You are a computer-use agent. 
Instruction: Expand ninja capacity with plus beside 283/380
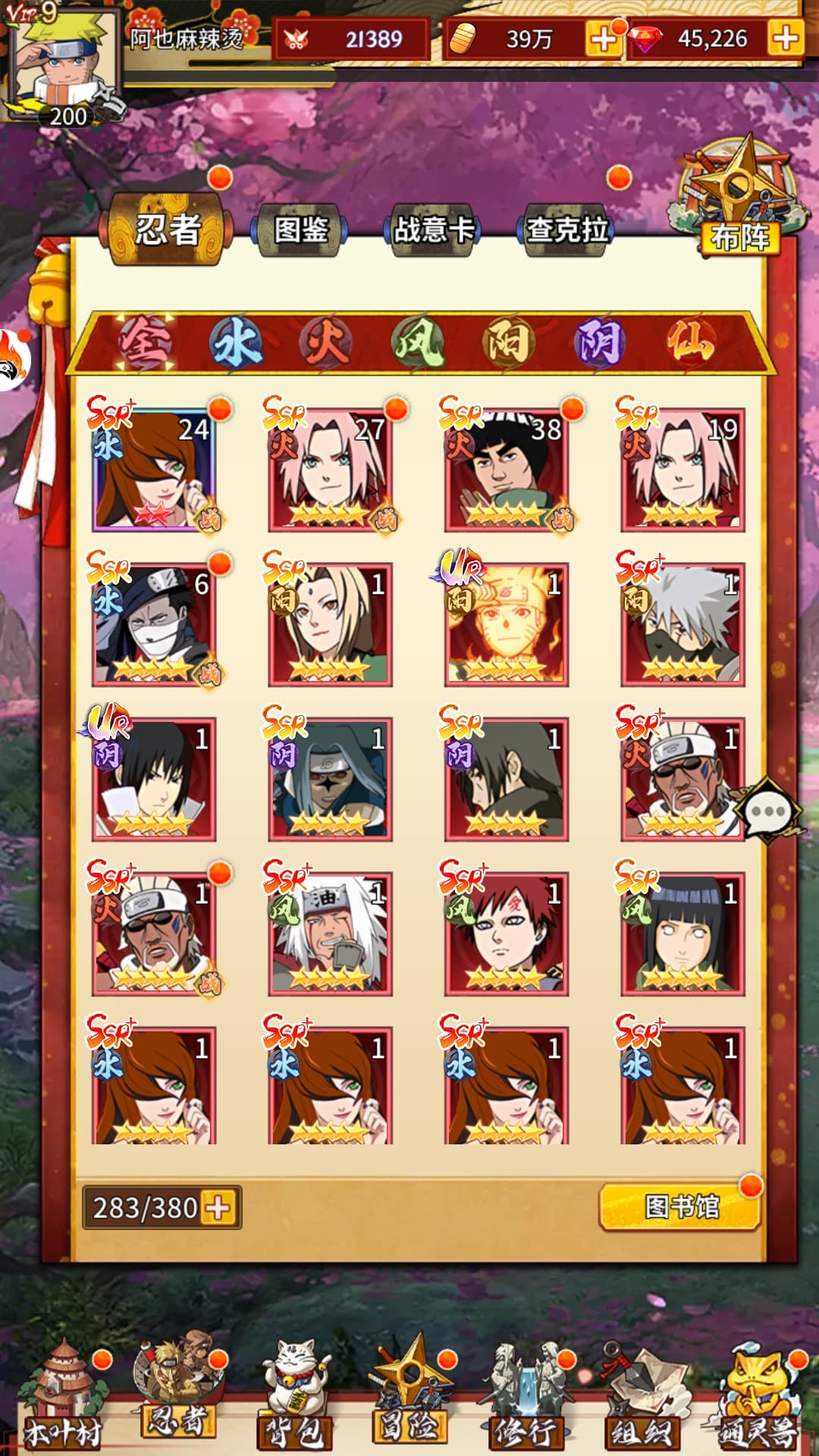(218, 1207)
